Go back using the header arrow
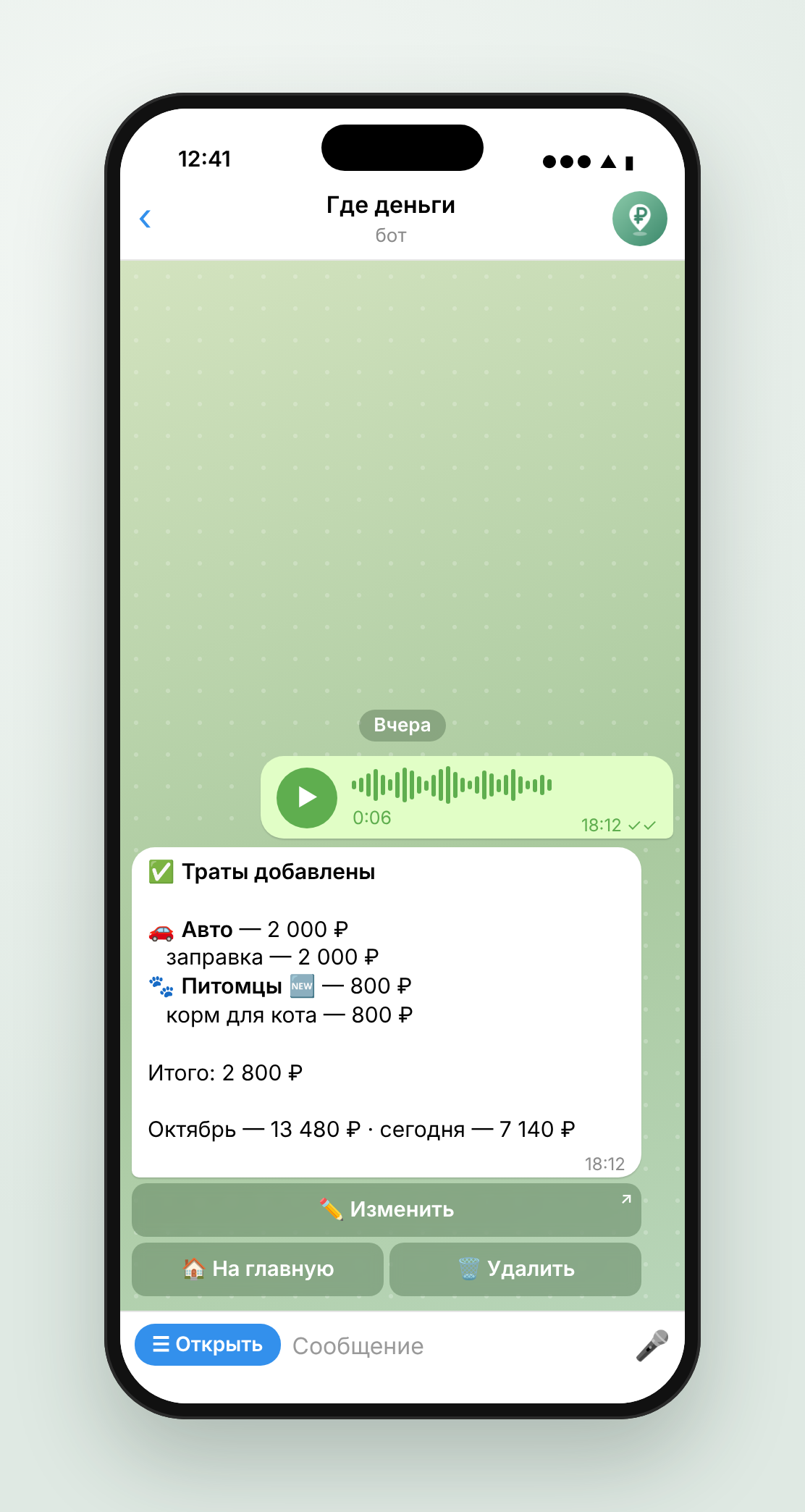This screenshot has height=1512, width=805. point(146,219)
